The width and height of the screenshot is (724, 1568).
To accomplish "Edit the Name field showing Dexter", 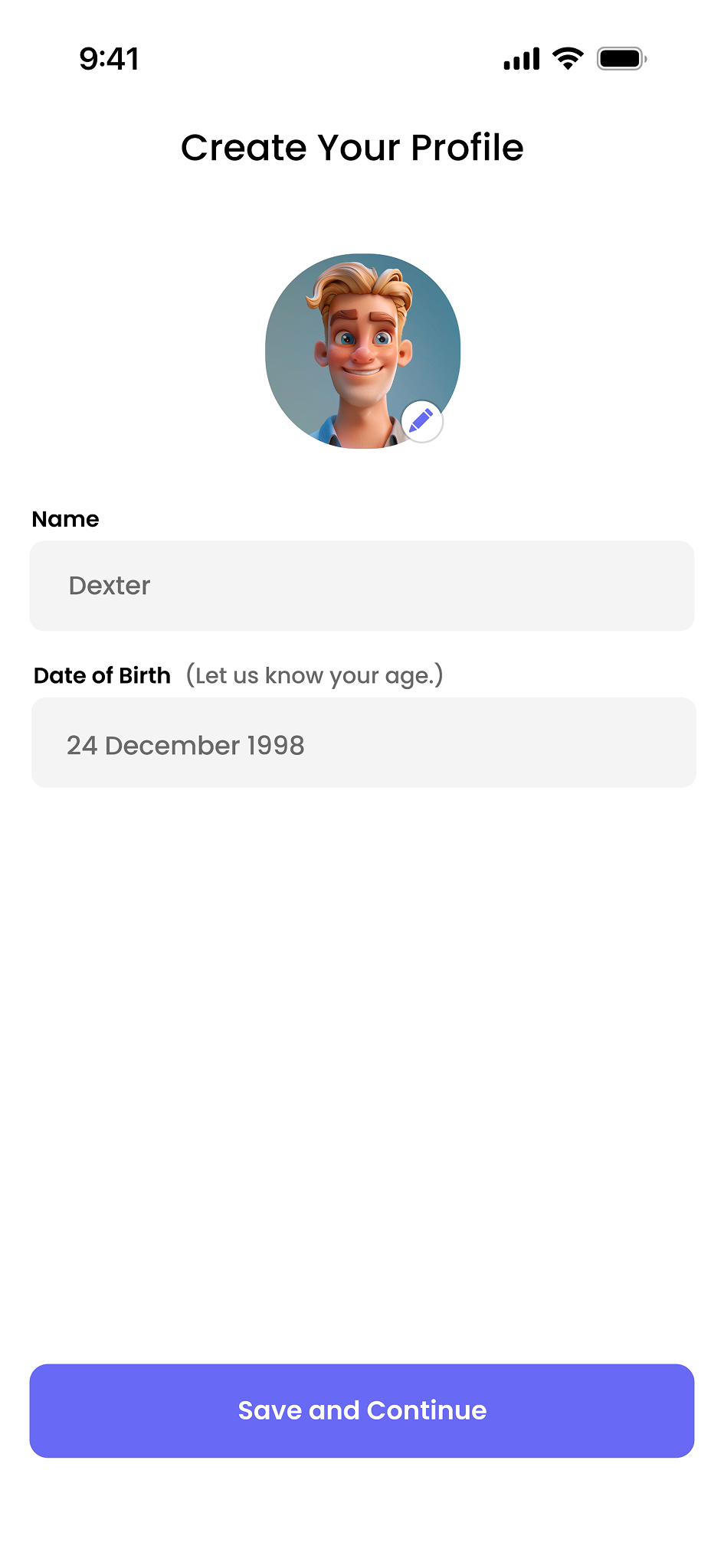I will (362, 586).
